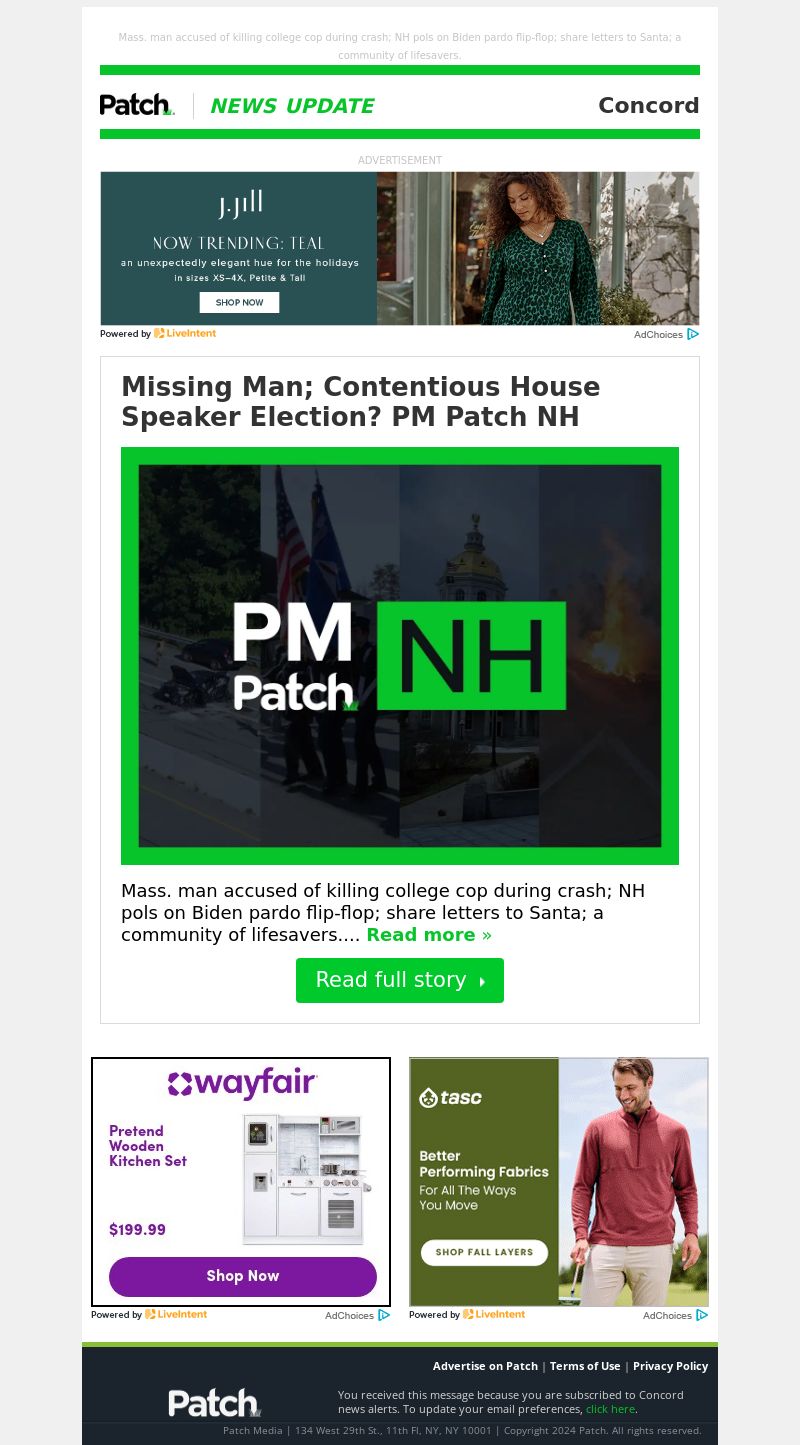Open Terms of Use
Image resolution: width=800 pixels, height=1445 pixels.
click(x=585, y=1366)
